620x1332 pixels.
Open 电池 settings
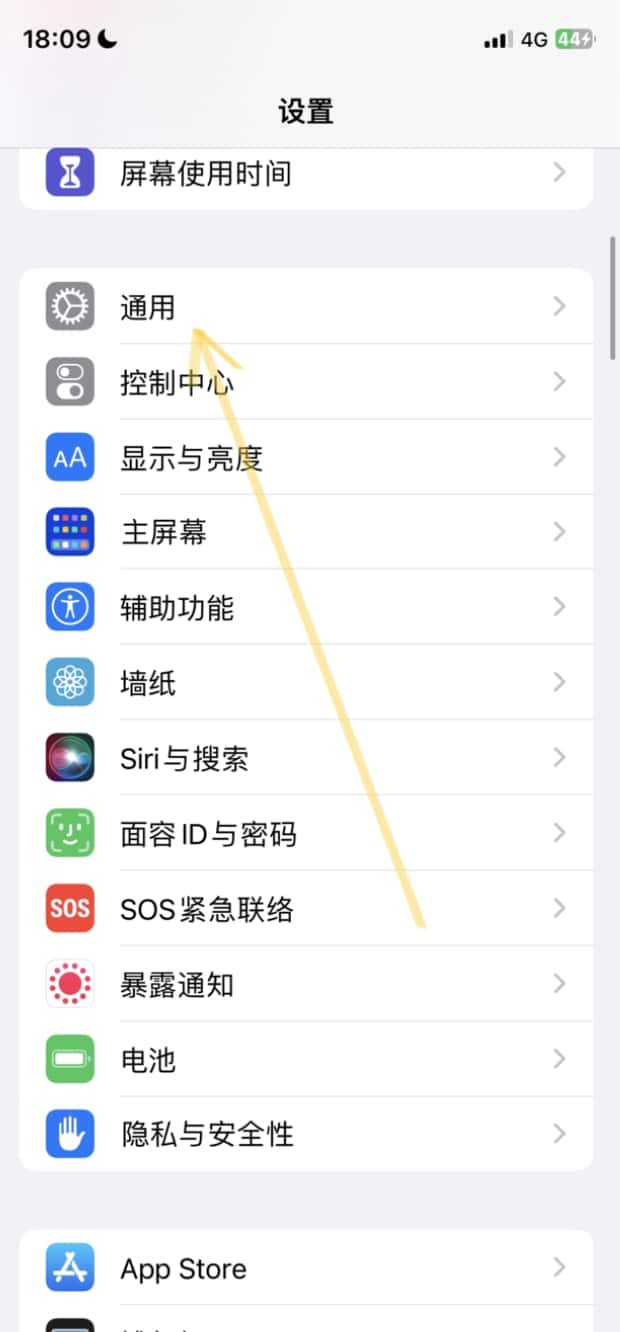coord(305,1059)
